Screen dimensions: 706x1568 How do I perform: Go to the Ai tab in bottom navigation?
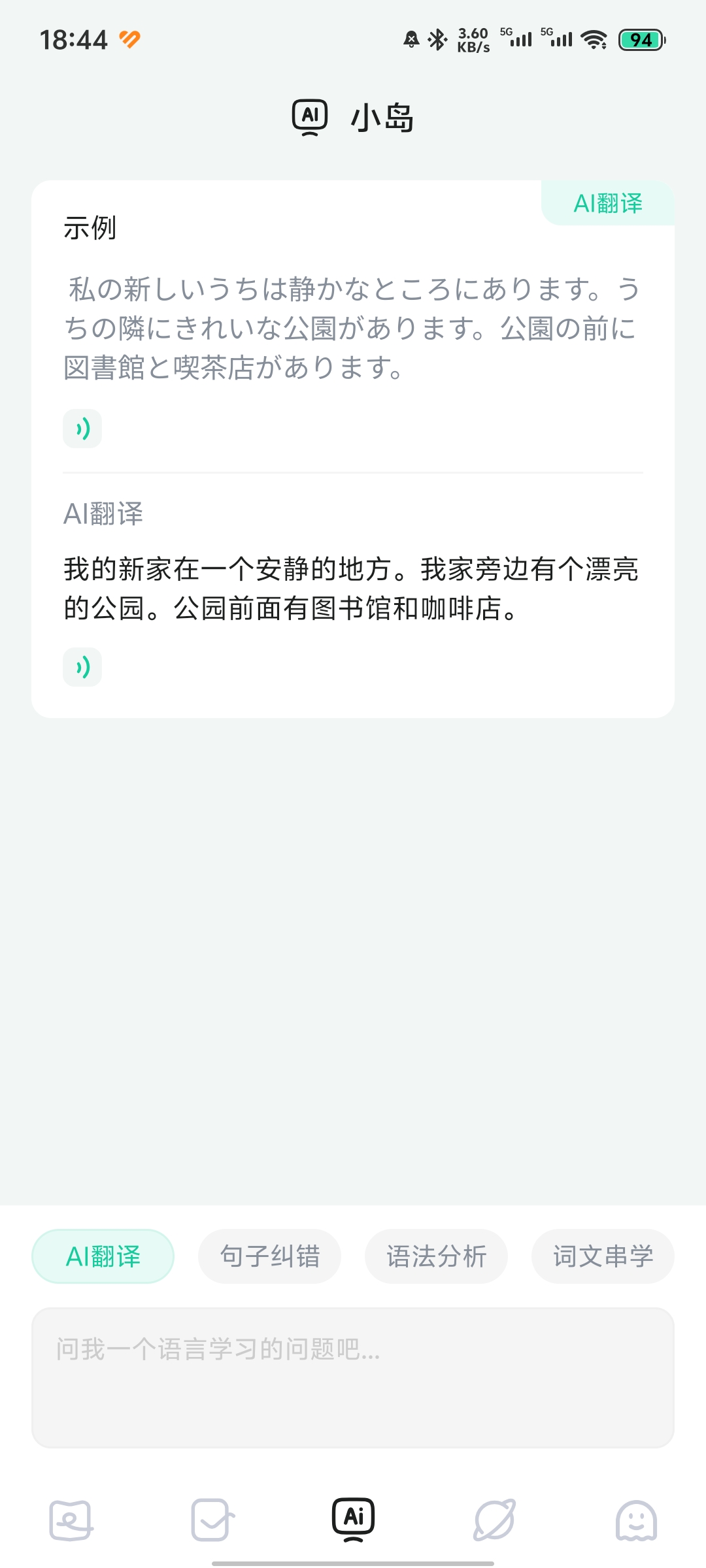click(353, 1520)
